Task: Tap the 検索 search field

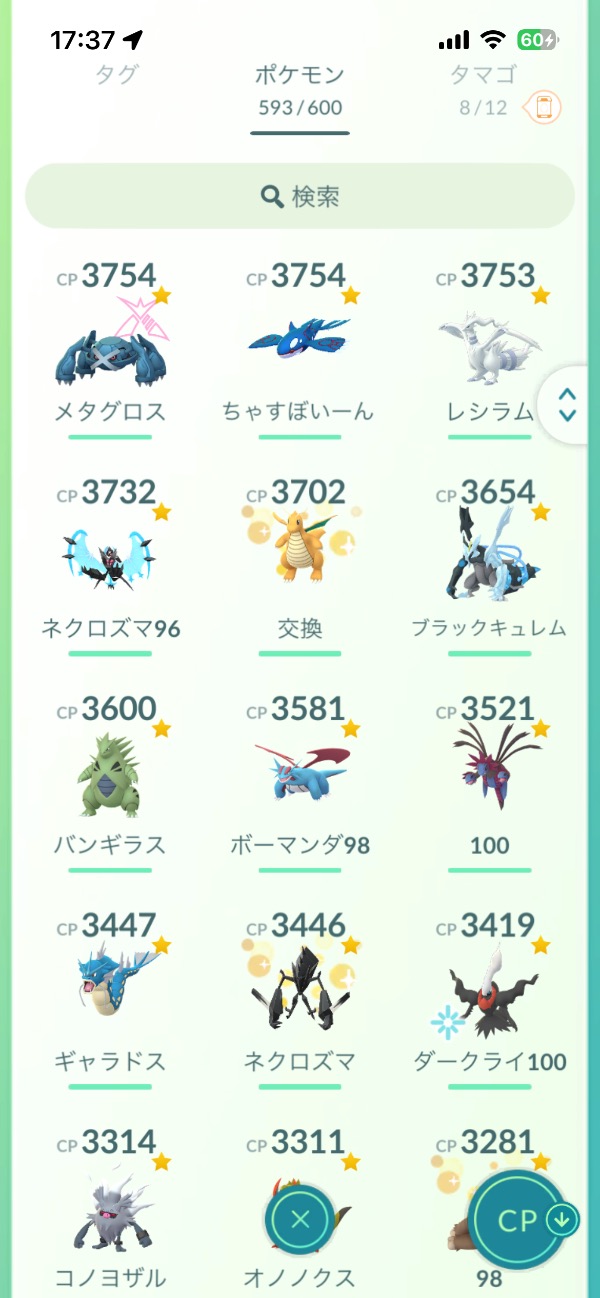Action: (x=300, y=196)
